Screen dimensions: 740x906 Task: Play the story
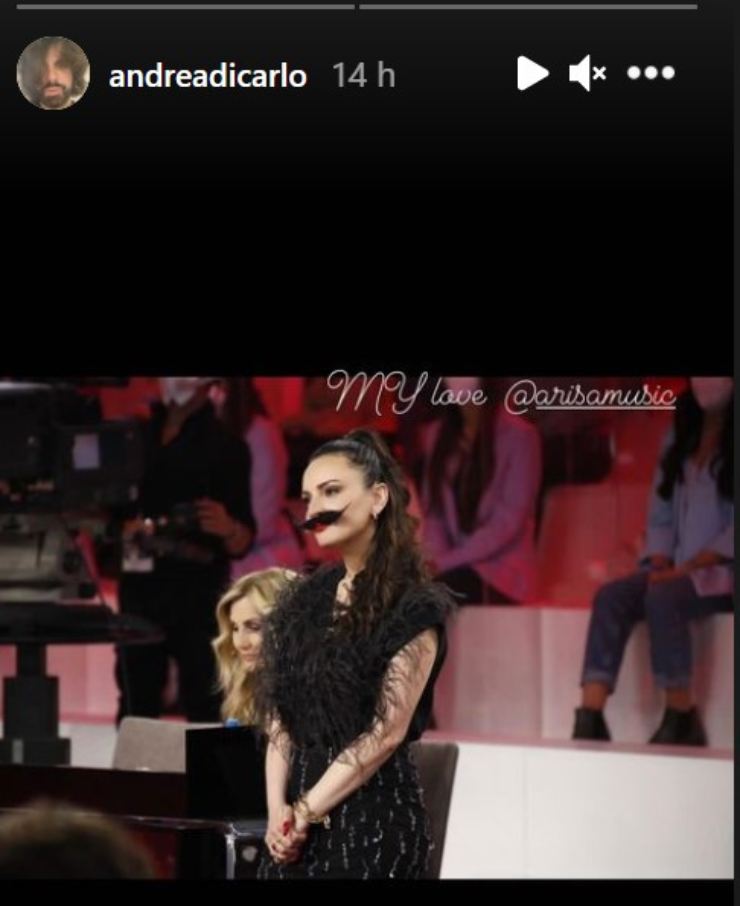pos(532,73)
